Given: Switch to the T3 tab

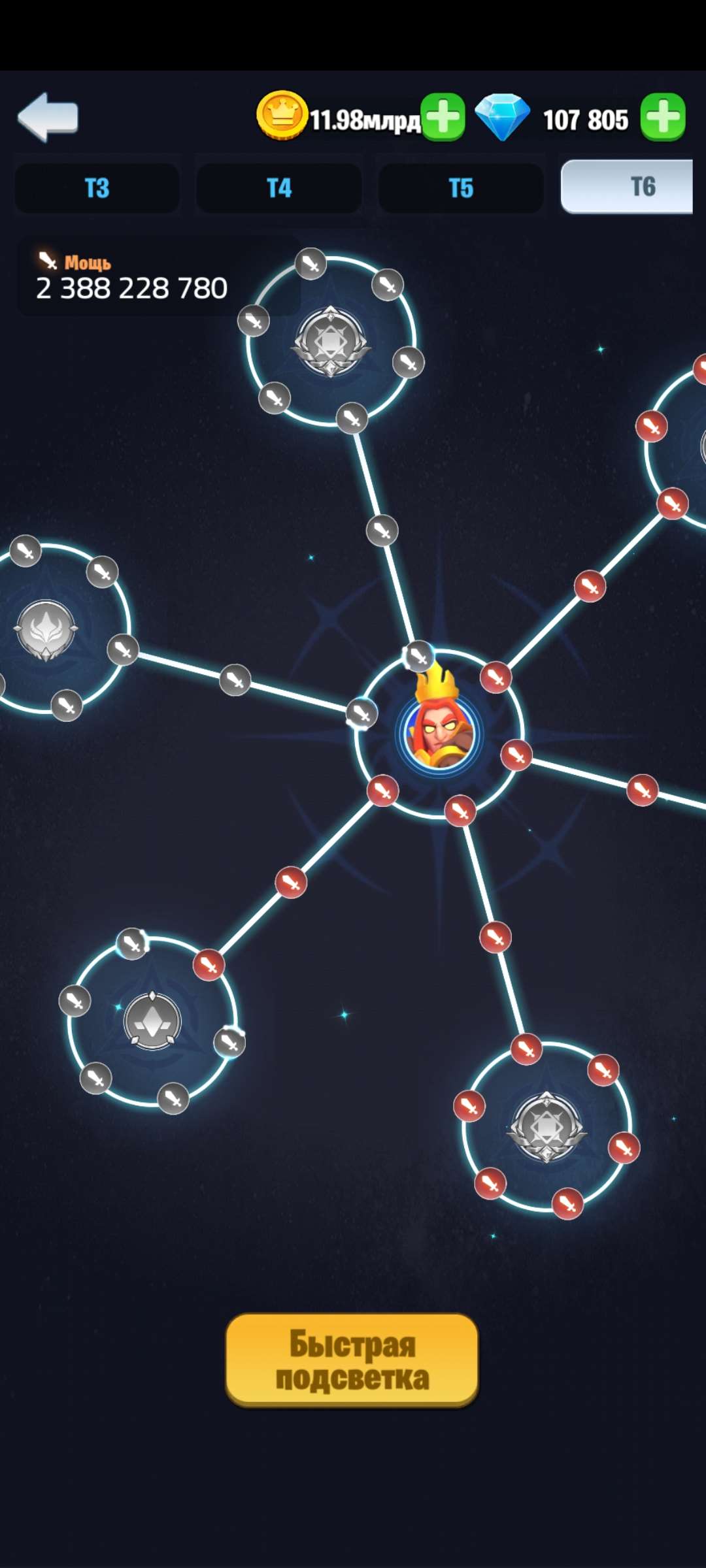Looking at the screenshot, I should pos(97,188).
